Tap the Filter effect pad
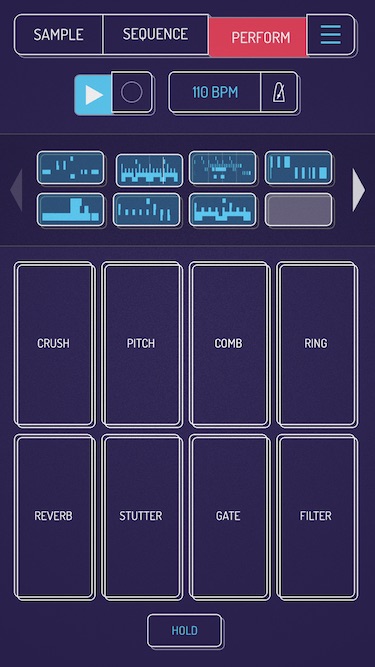 tap(317, 517)
